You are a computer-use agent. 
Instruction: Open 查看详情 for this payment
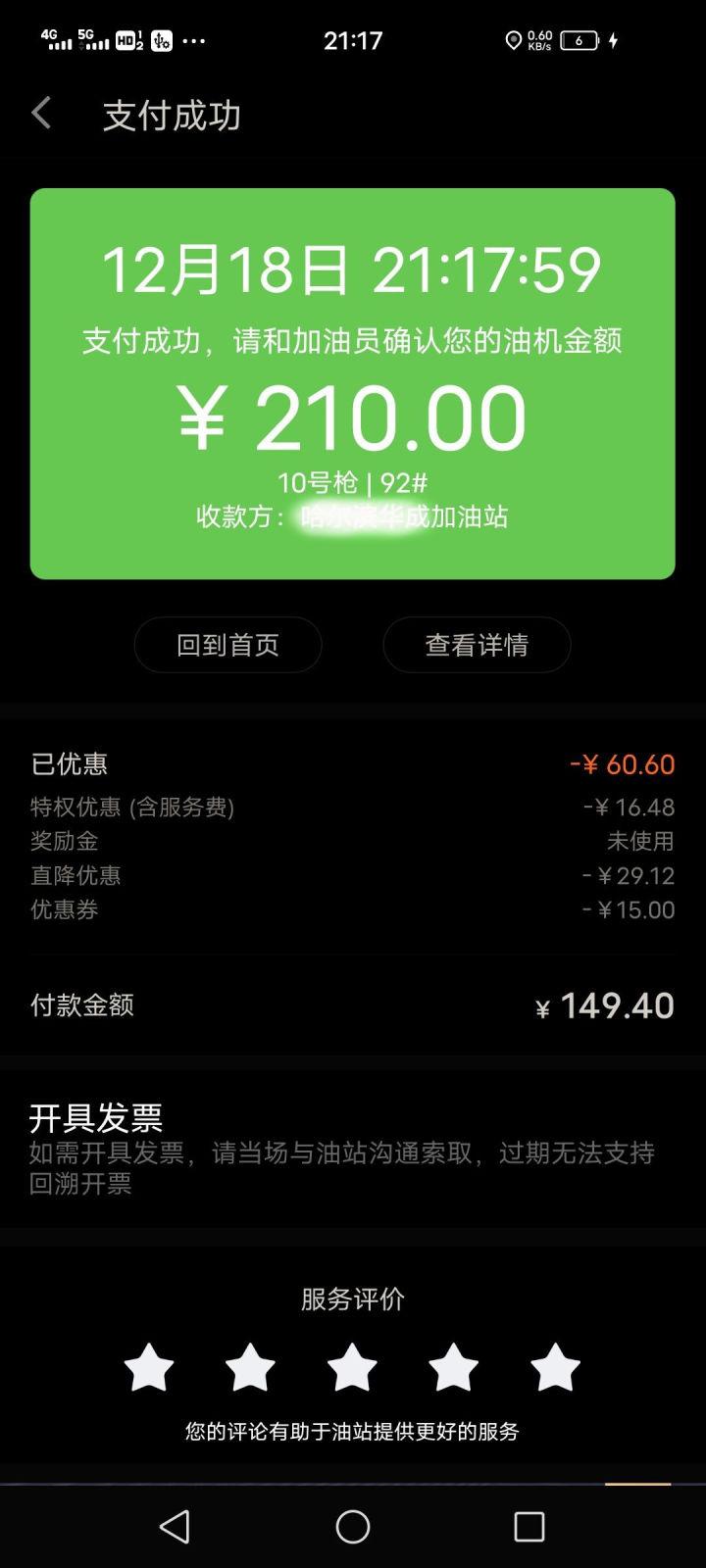pos(477,645)
